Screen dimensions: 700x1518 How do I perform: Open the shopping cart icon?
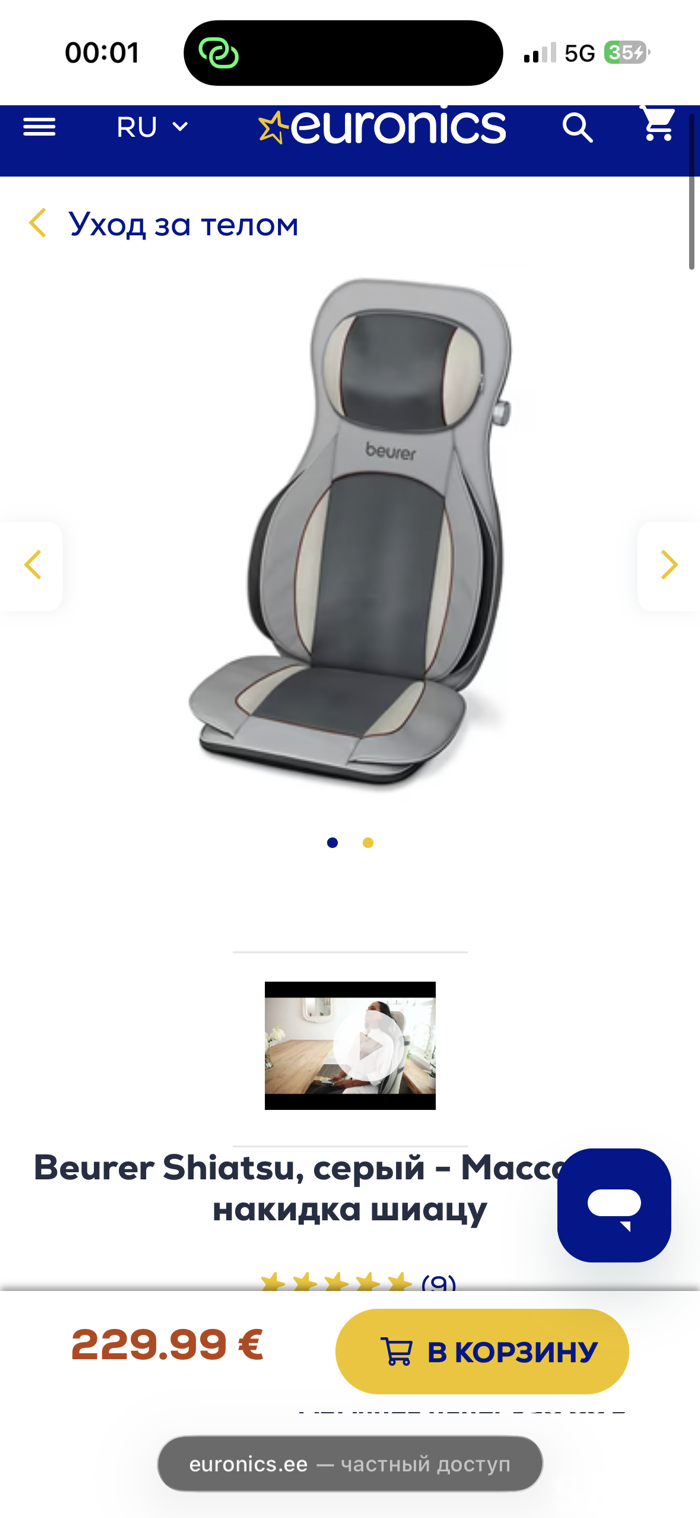[x=658, y=124]
